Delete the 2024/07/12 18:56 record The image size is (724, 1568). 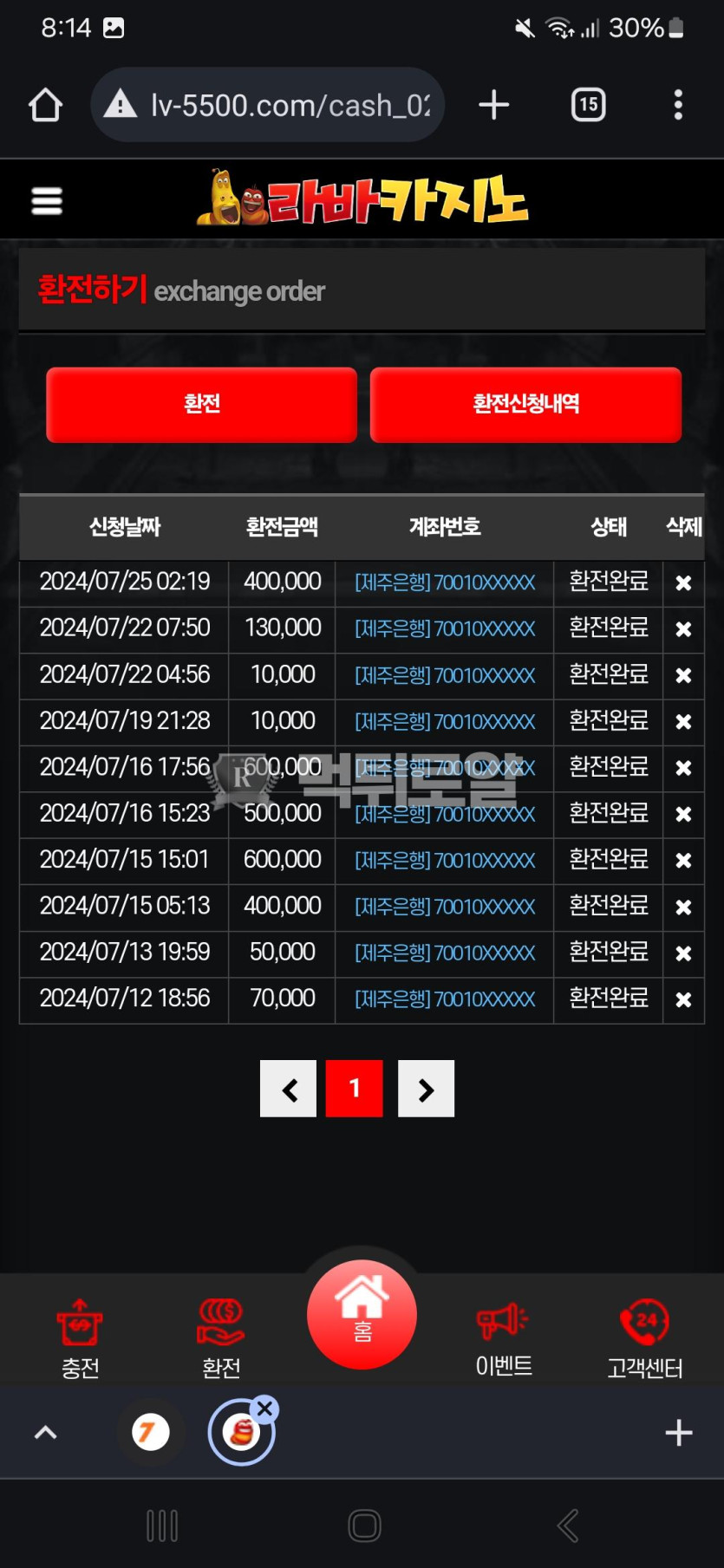[683, 999]
